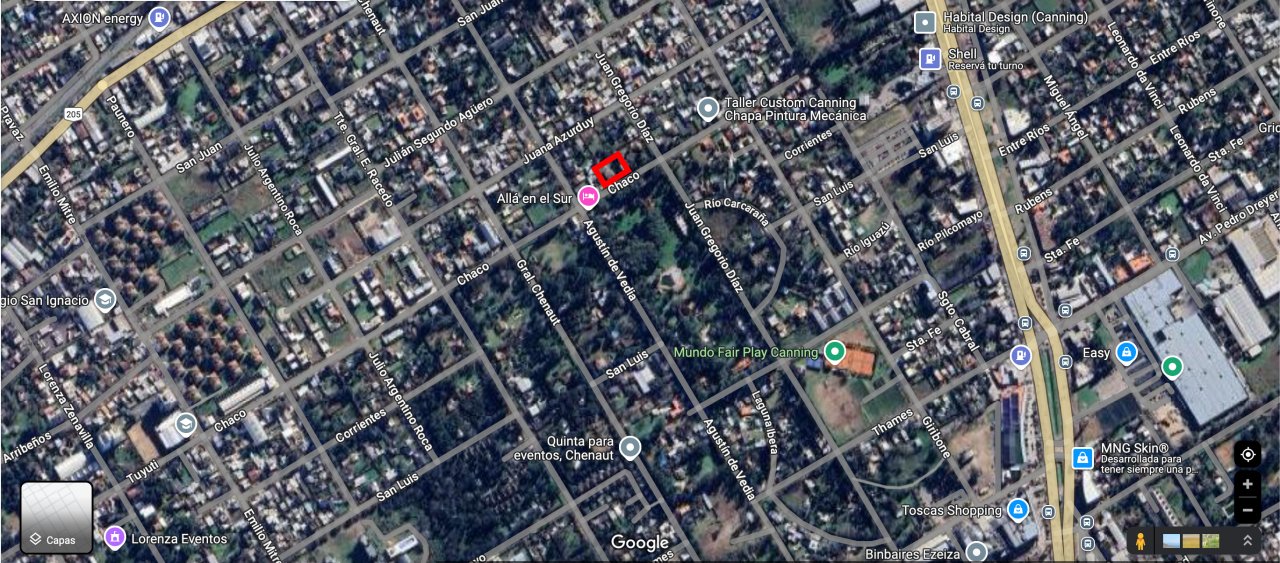Select the Binbaires Ezeiza marker
1280x563 pixels.
pyautogui.click(x=977, y=552)
